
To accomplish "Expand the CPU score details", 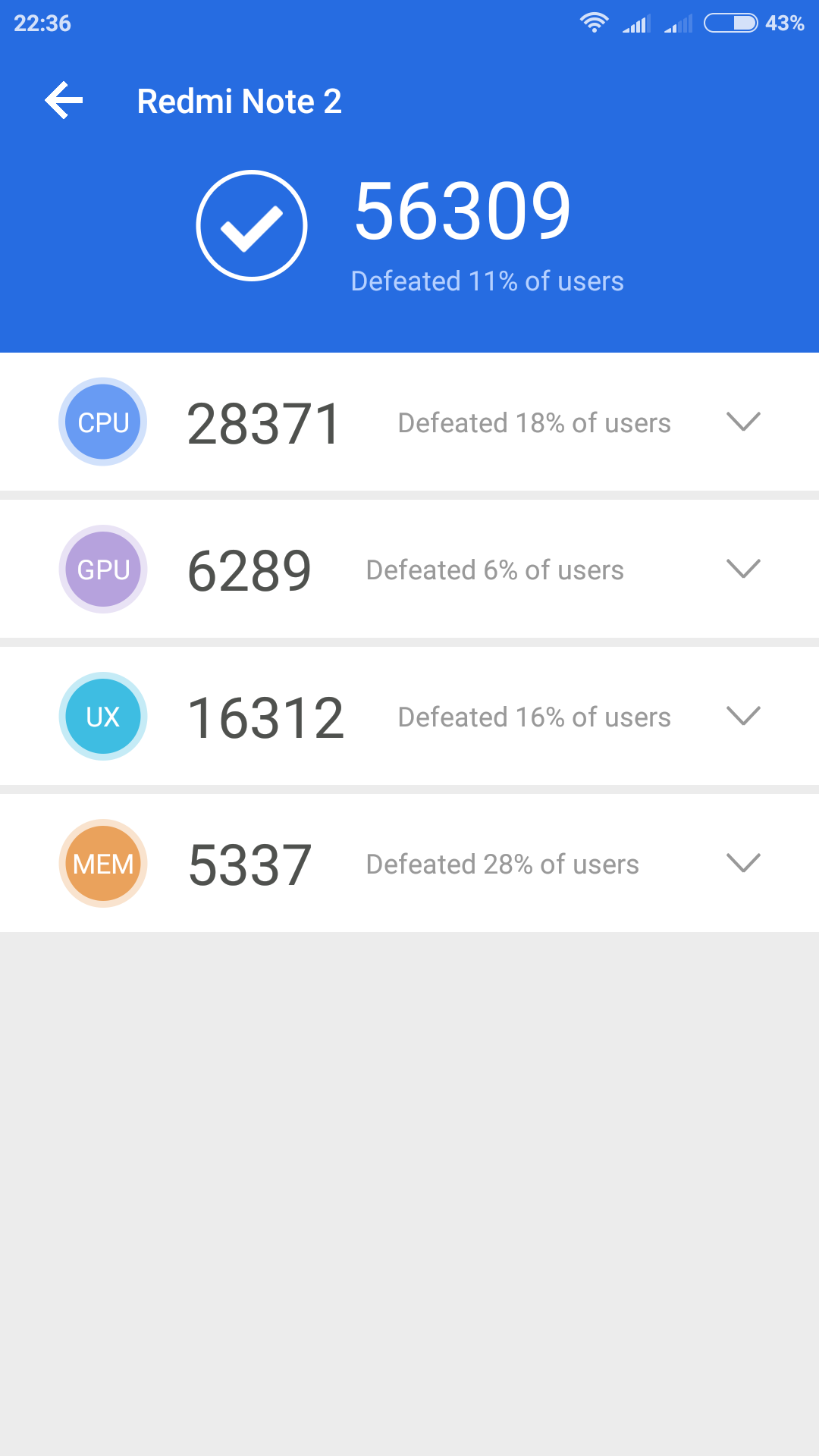I will click(x=742, y=422).
